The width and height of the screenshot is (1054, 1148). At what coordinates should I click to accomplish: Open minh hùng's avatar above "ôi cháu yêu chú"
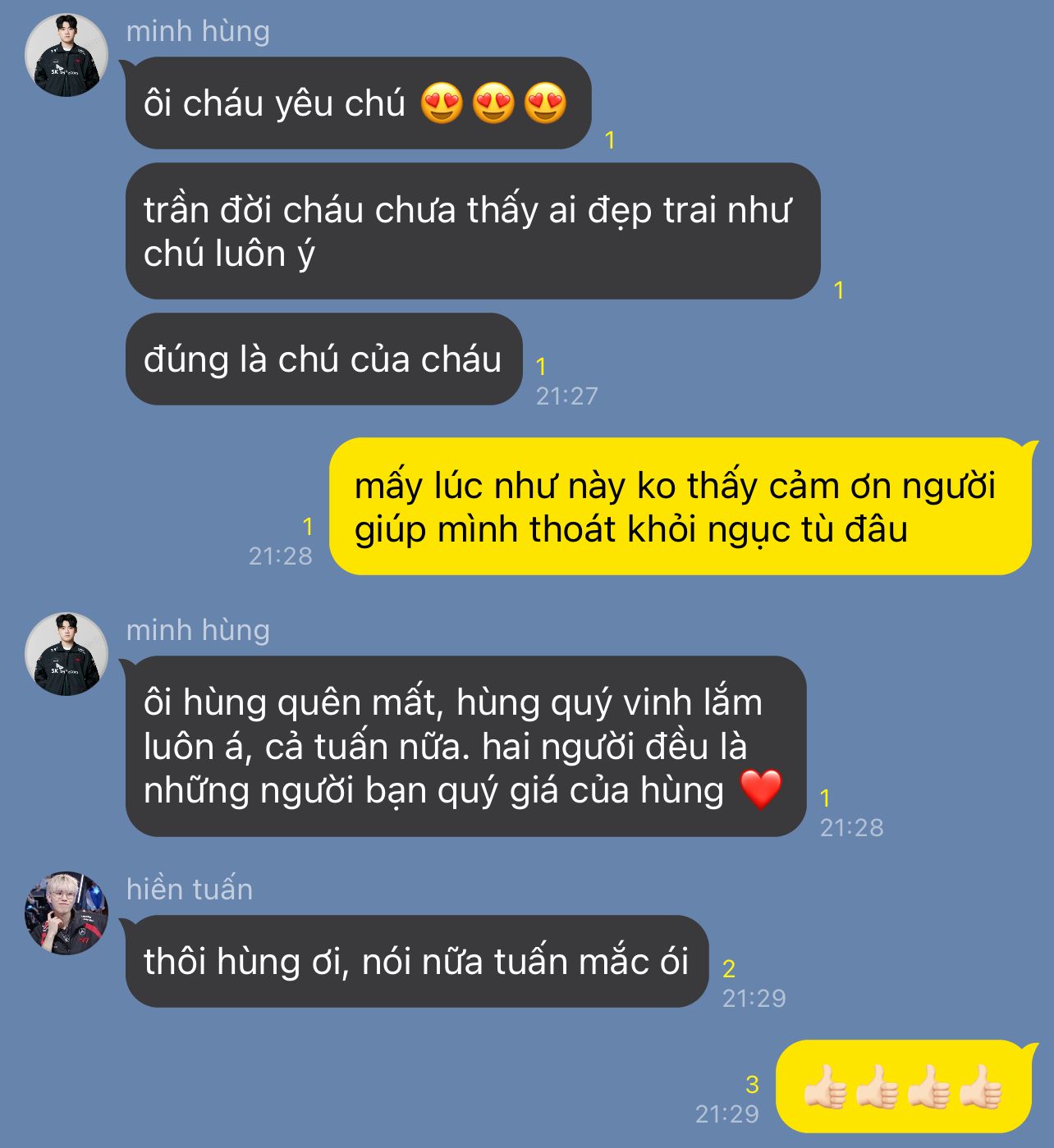pyautogui.click(x=66, y=55)
